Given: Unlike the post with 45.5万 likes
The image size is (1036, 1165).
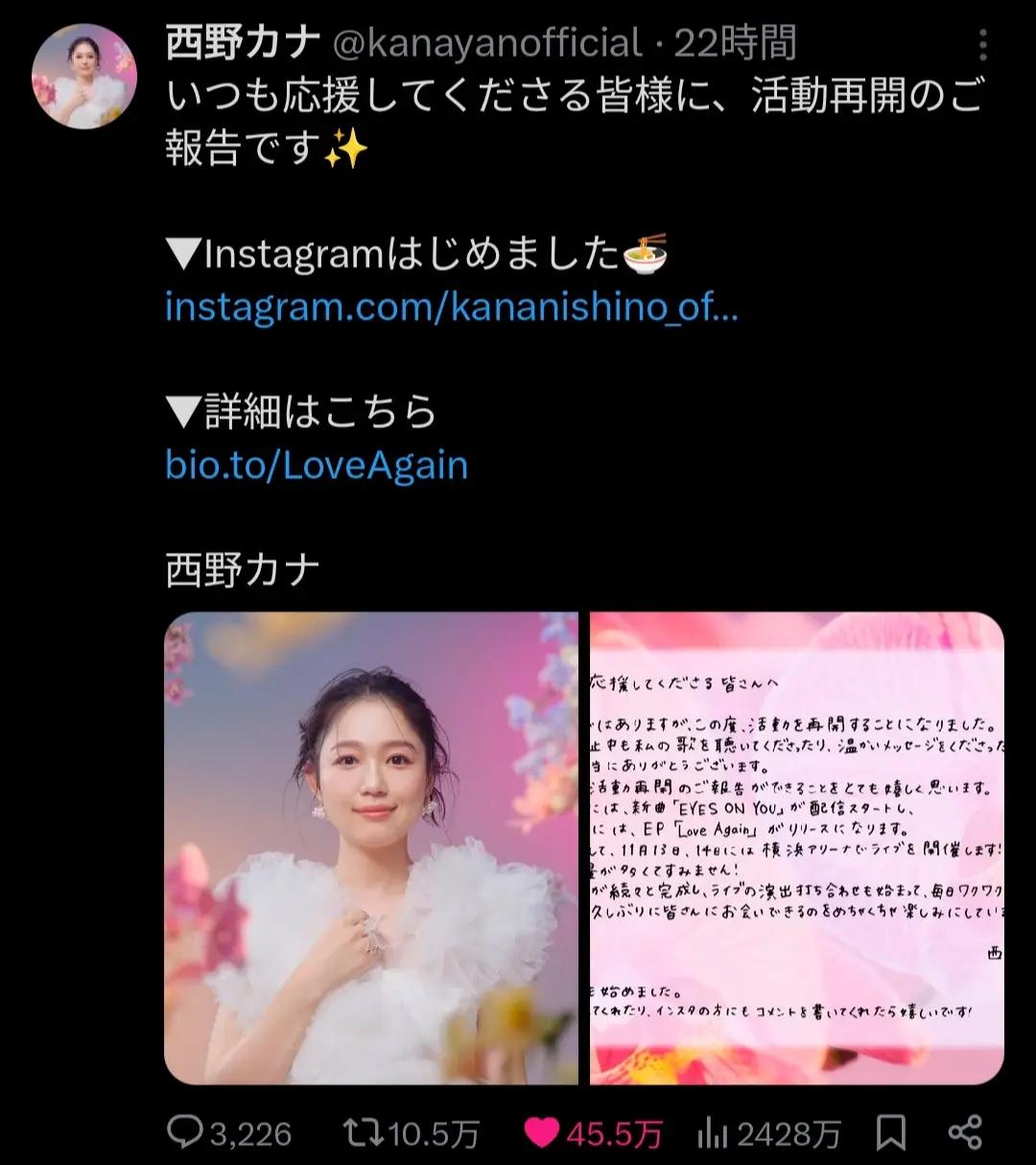Looking at the screenshot, I should click(543, 1133).
